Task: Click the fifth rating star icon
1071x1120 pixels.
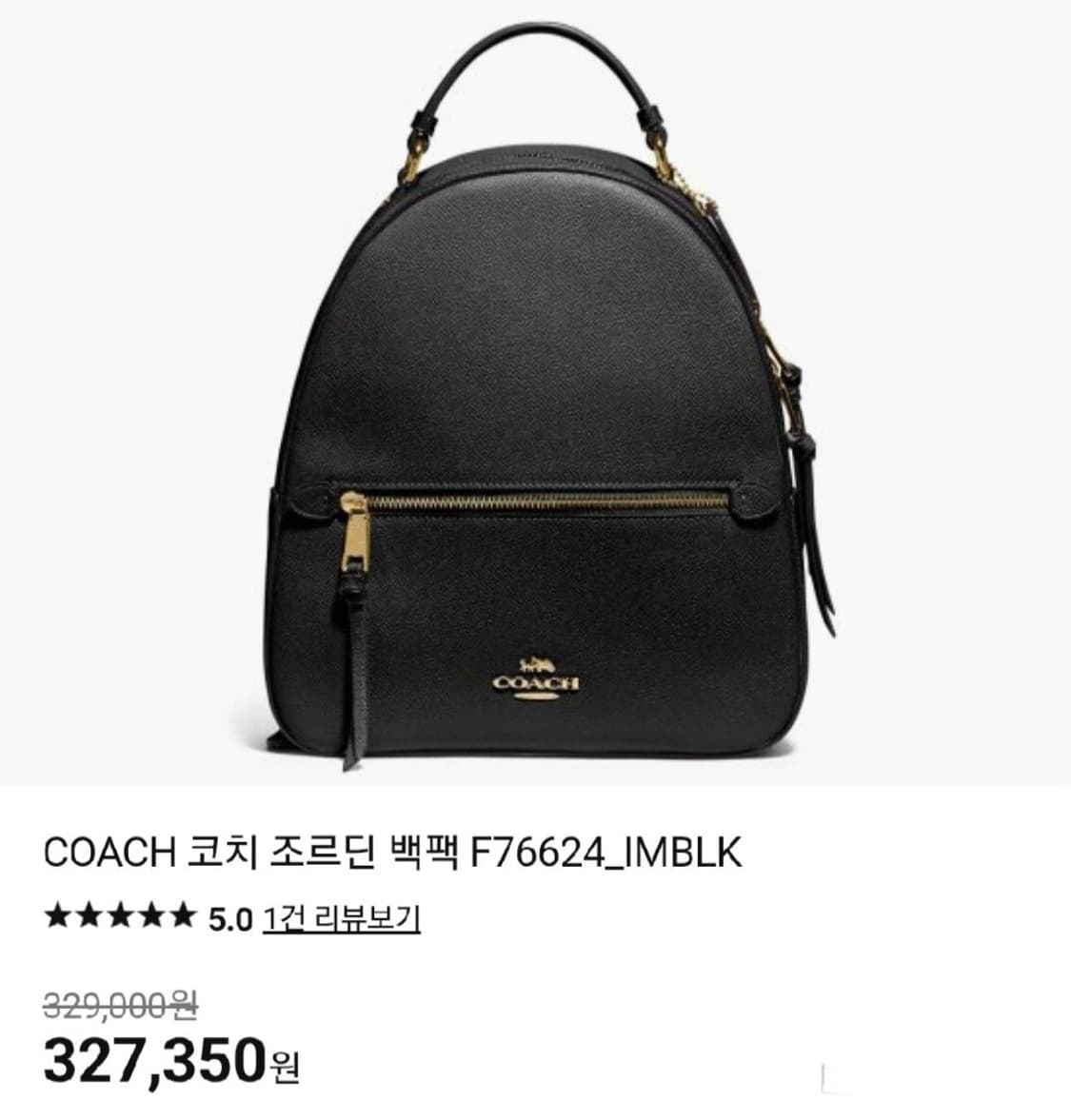Action: pyautogui.click(x=181, y=914)
